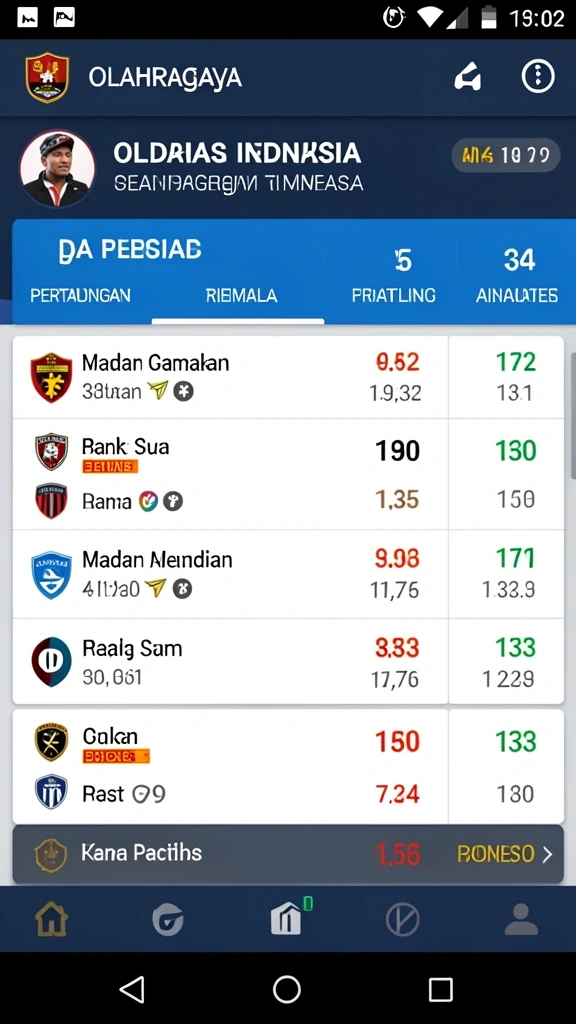Open the Bank Sua match card
Image resolution: width=576 pixels, height=1024 pixels.
288,474
